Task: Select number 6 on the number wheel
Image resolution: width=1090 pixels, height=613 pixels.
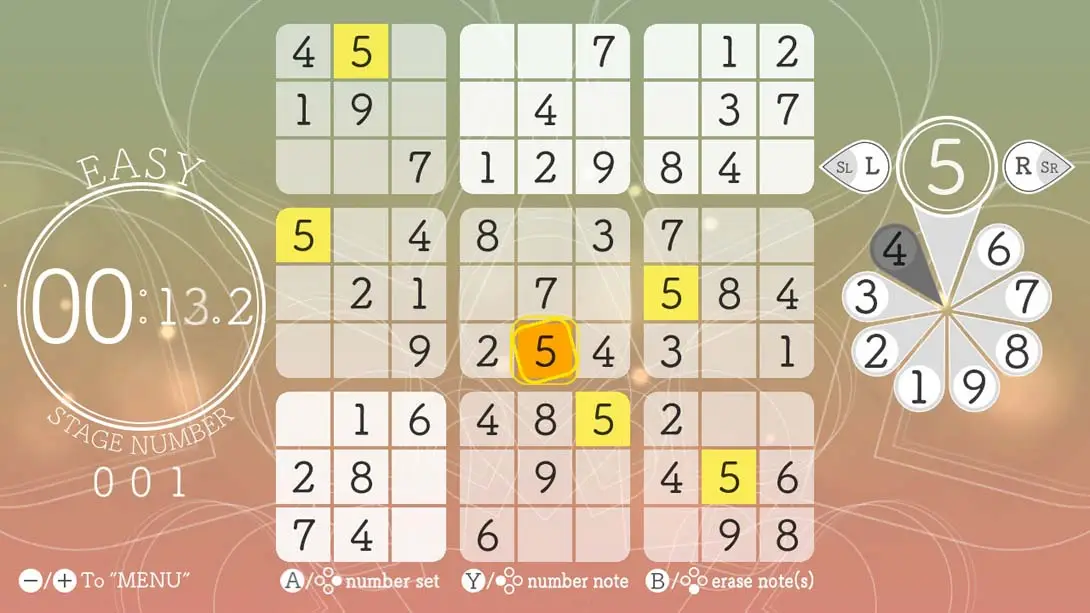Action: pyautogui.click(x=998, y=249)
